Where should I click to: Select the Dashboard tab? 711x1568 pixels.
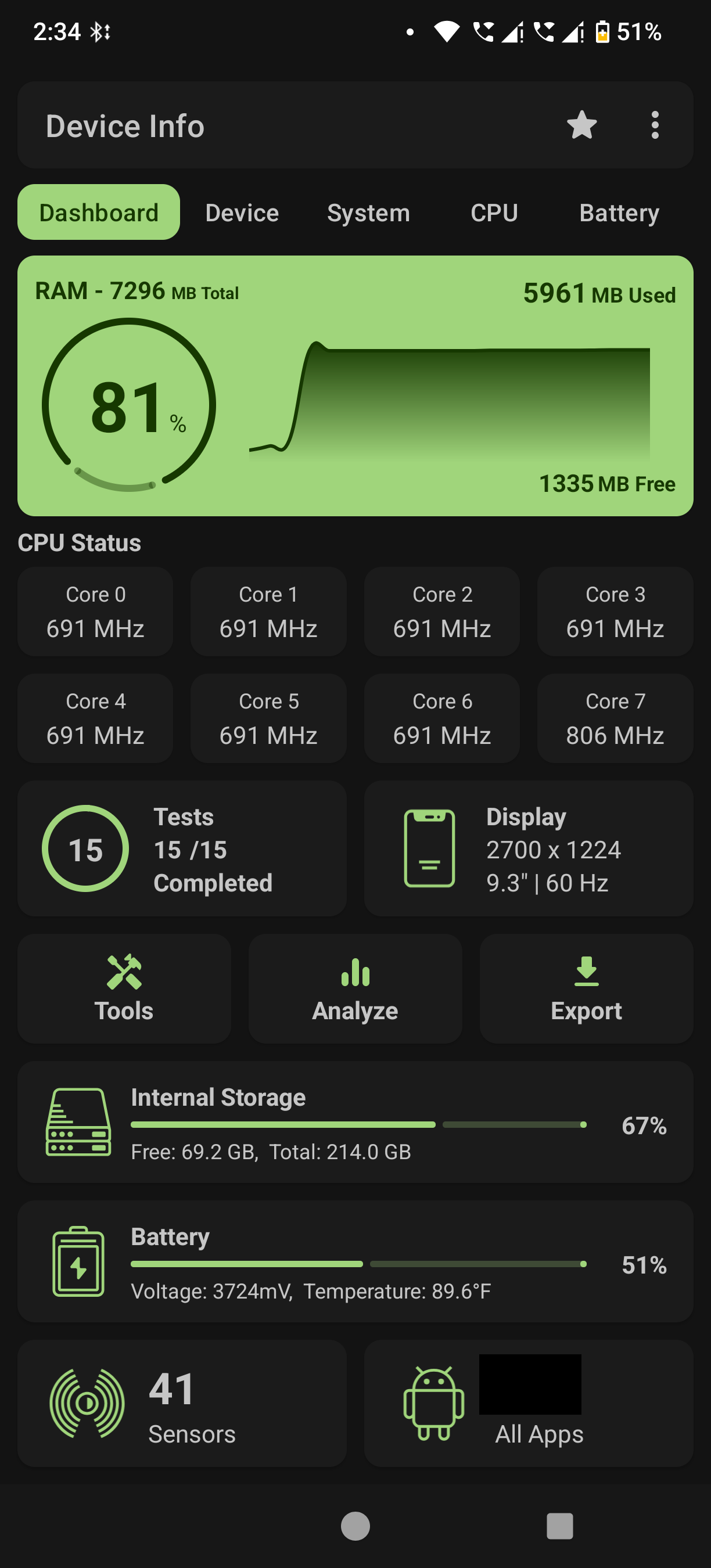pos(99,213)
